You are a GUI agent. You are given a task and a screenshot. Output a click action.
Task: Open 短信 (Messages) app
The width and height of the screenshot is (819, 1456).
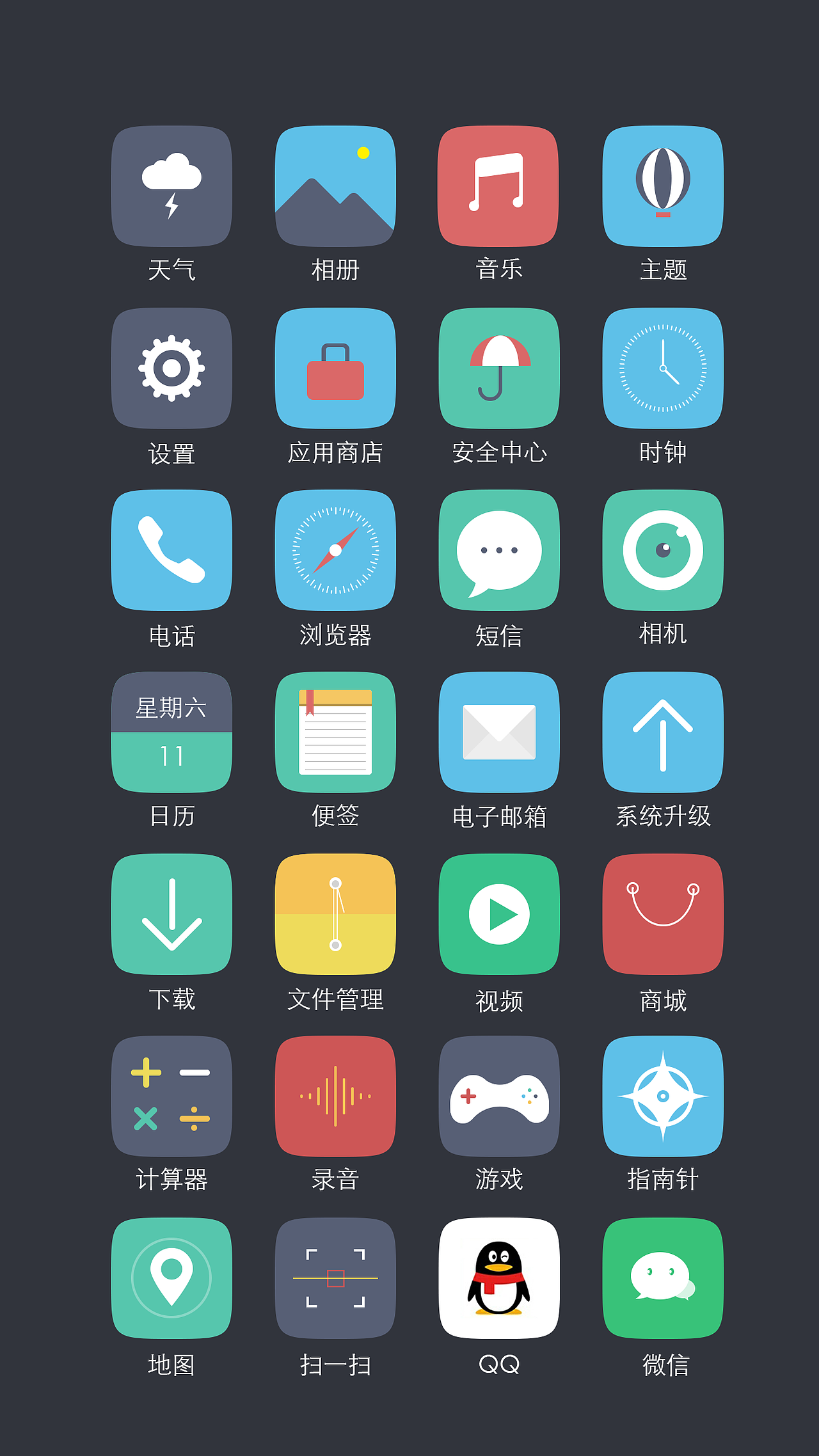coord(499,550)
